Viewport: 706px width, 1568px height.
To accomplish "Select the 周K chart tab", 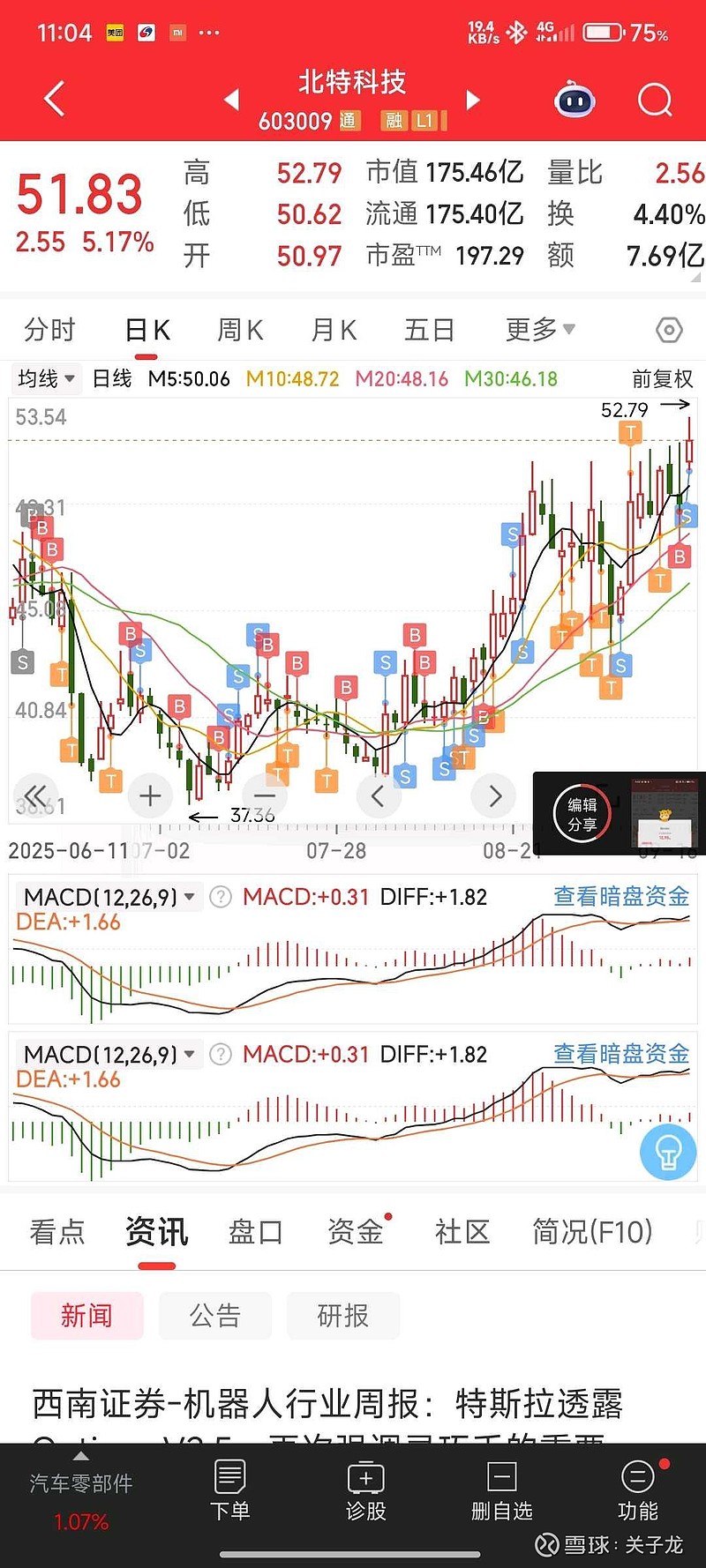I will (240, 330).
